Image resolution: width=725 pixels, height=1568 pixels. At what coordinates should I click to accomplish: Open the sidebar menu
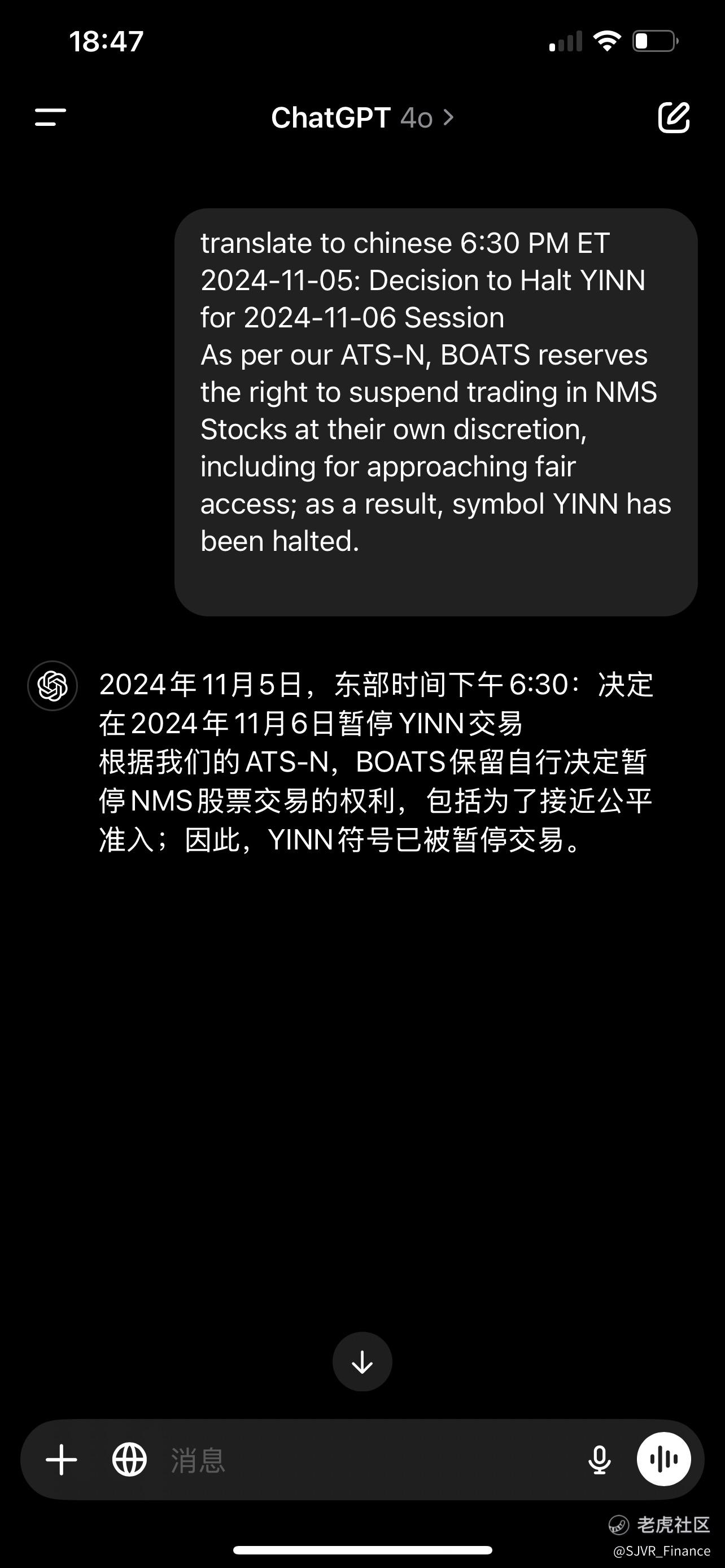tap(50, 117)
